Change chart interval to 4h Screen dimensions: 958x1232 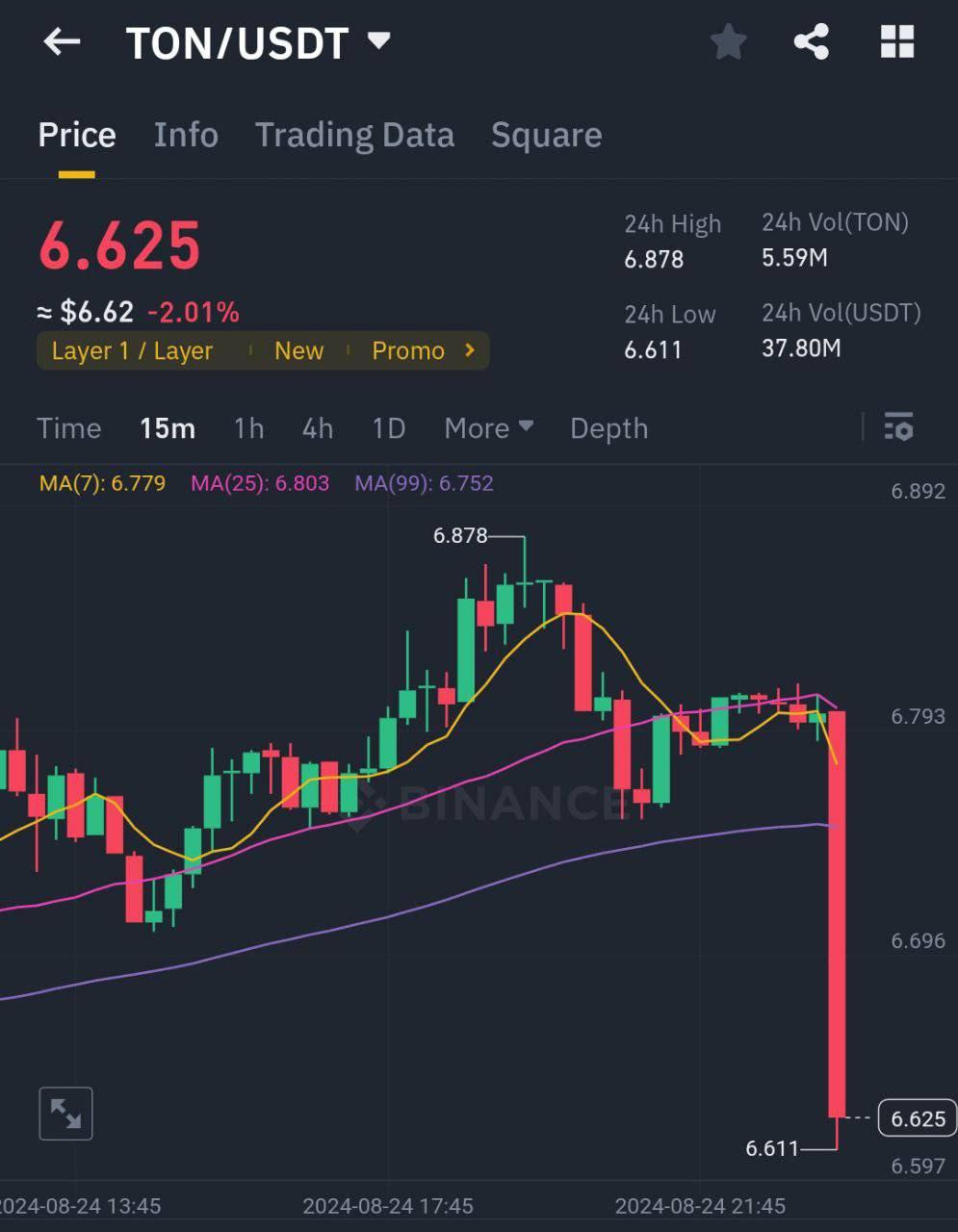point(318,428)
